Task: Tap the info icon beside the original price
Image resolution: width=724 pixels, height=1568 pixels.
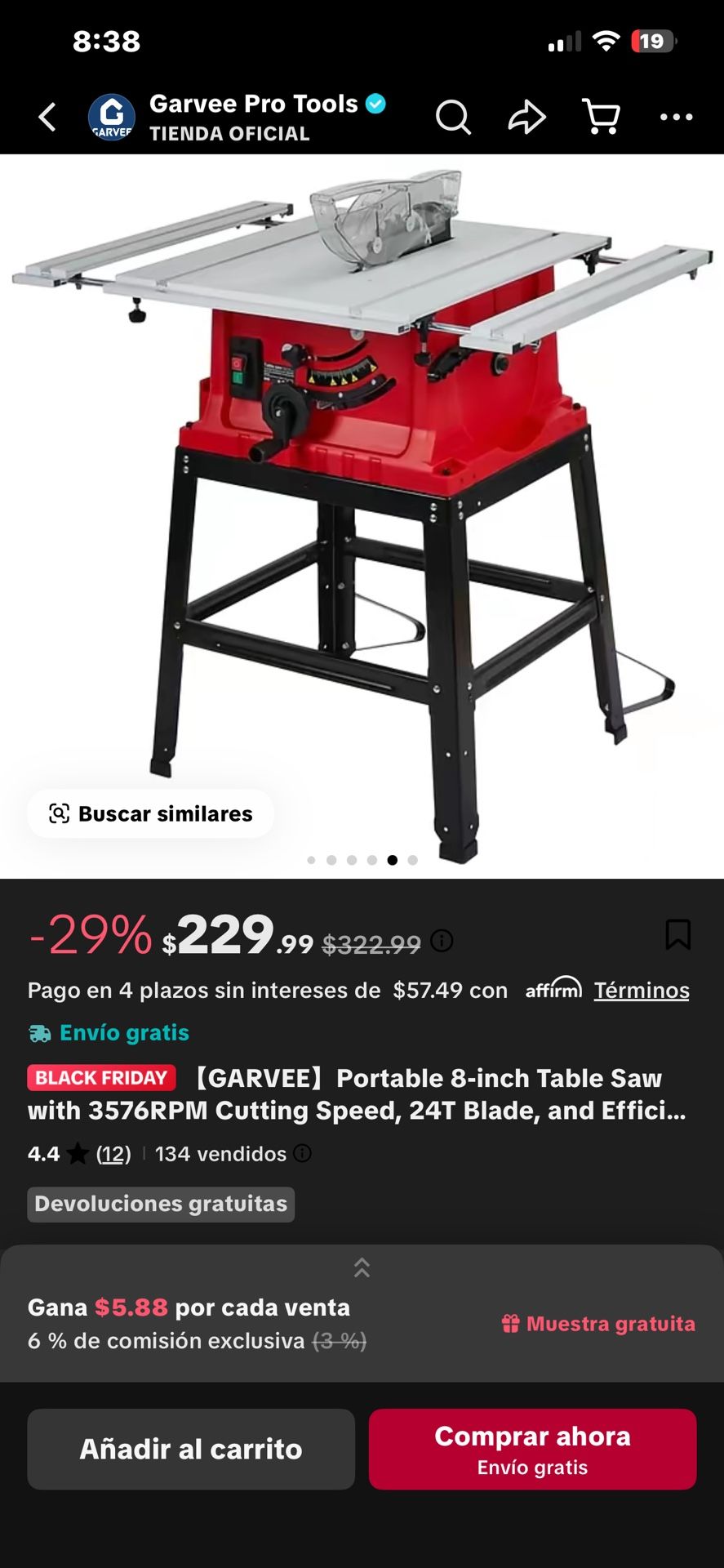Action: point(442,941)
